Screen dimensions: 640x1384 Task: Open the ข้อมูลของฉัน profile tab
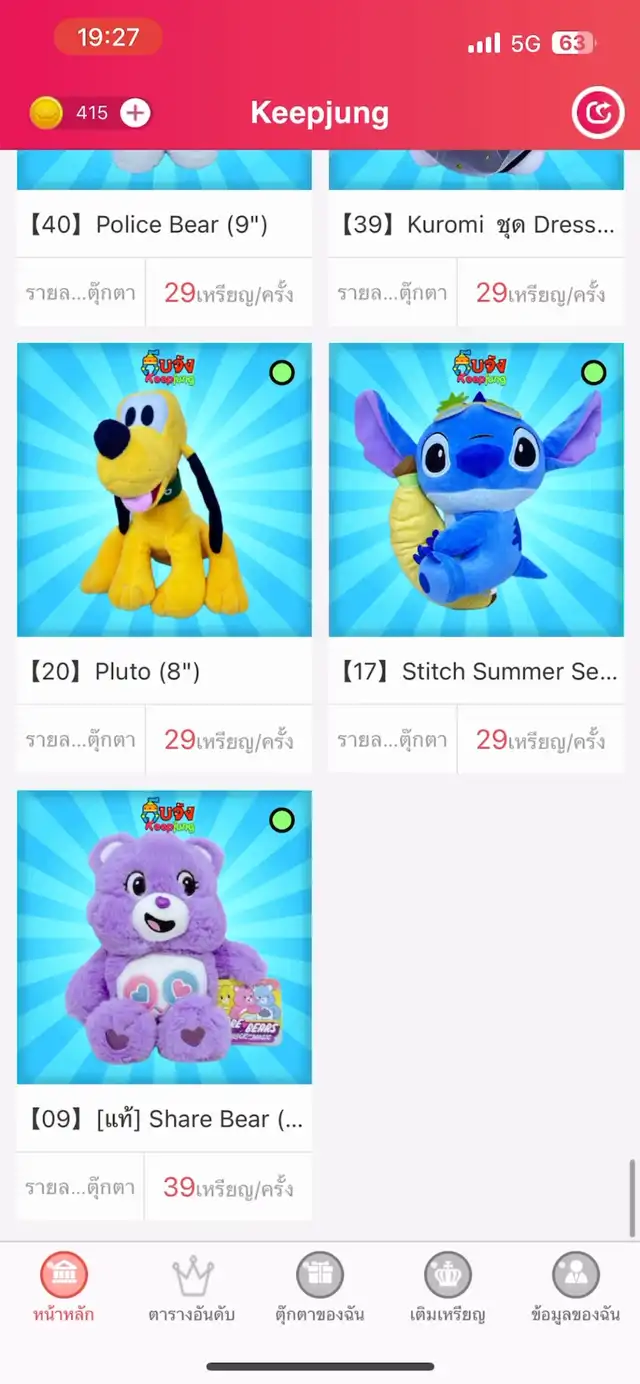click(x=576, y=1288)
